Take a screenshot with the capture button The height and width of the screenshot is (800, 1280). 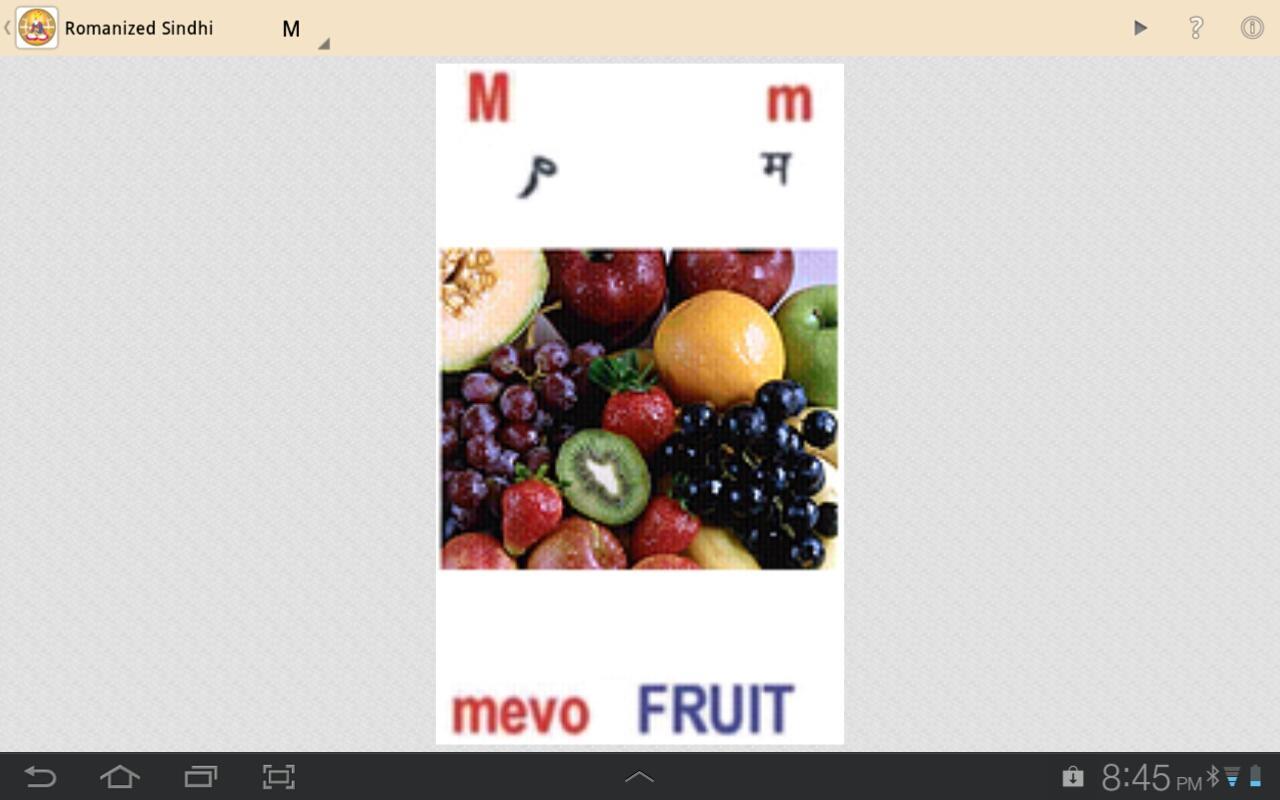point(279,777)
